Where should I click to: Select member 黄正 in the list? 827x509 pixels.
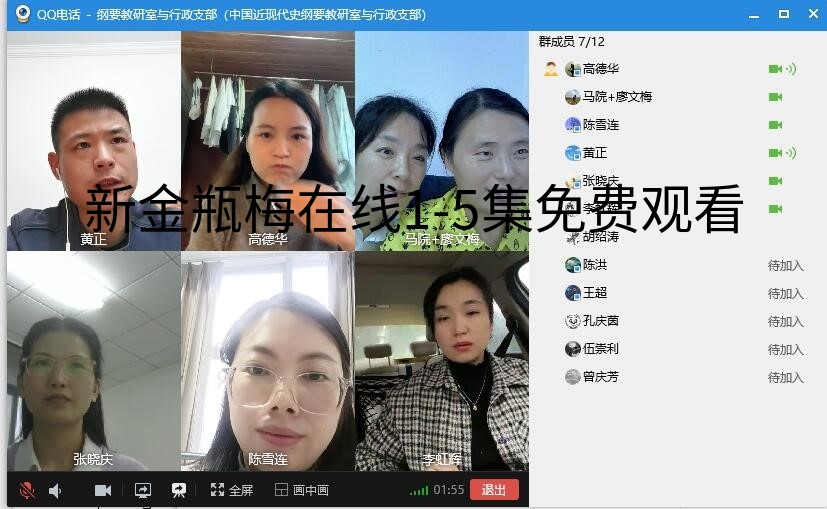(595, 153)
